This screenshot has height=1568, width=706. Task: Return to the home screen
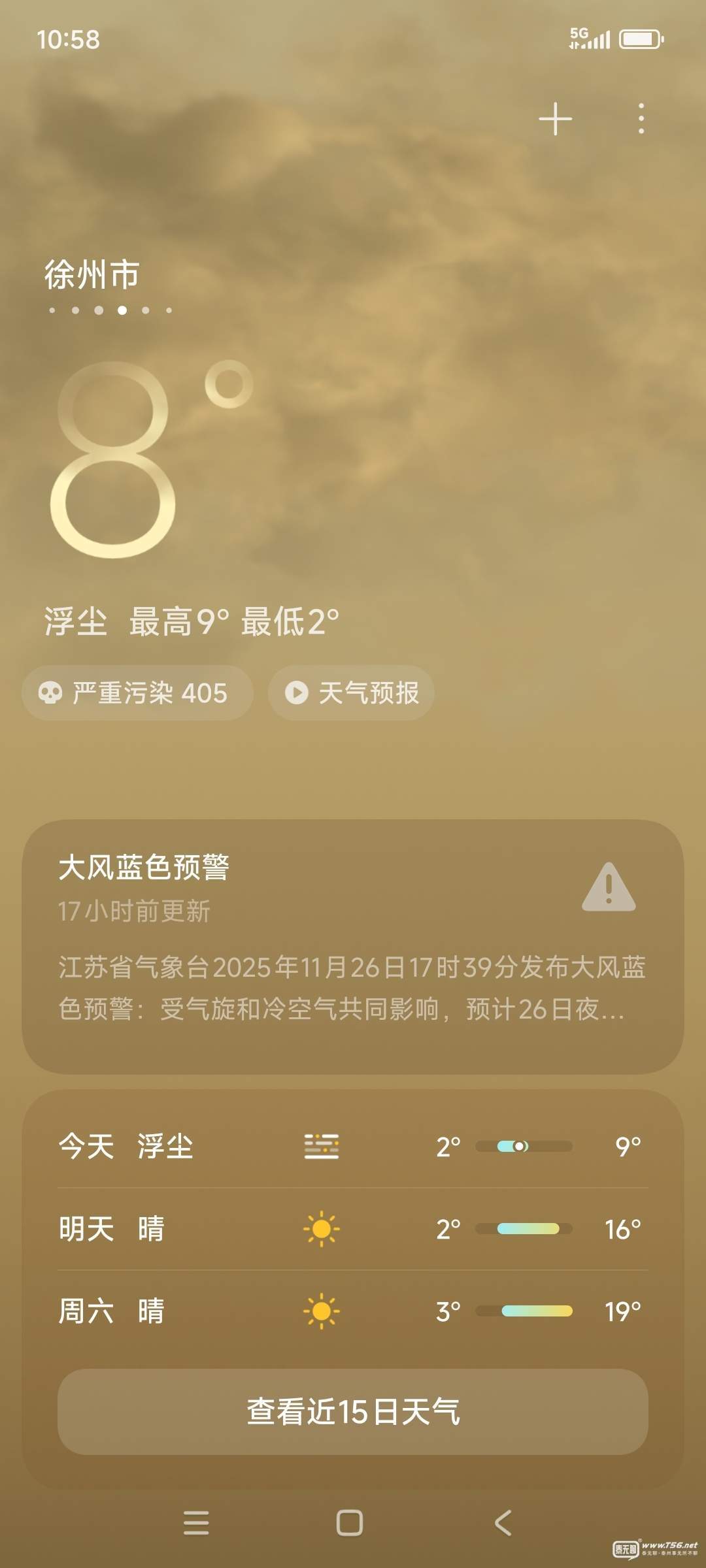350,1523
